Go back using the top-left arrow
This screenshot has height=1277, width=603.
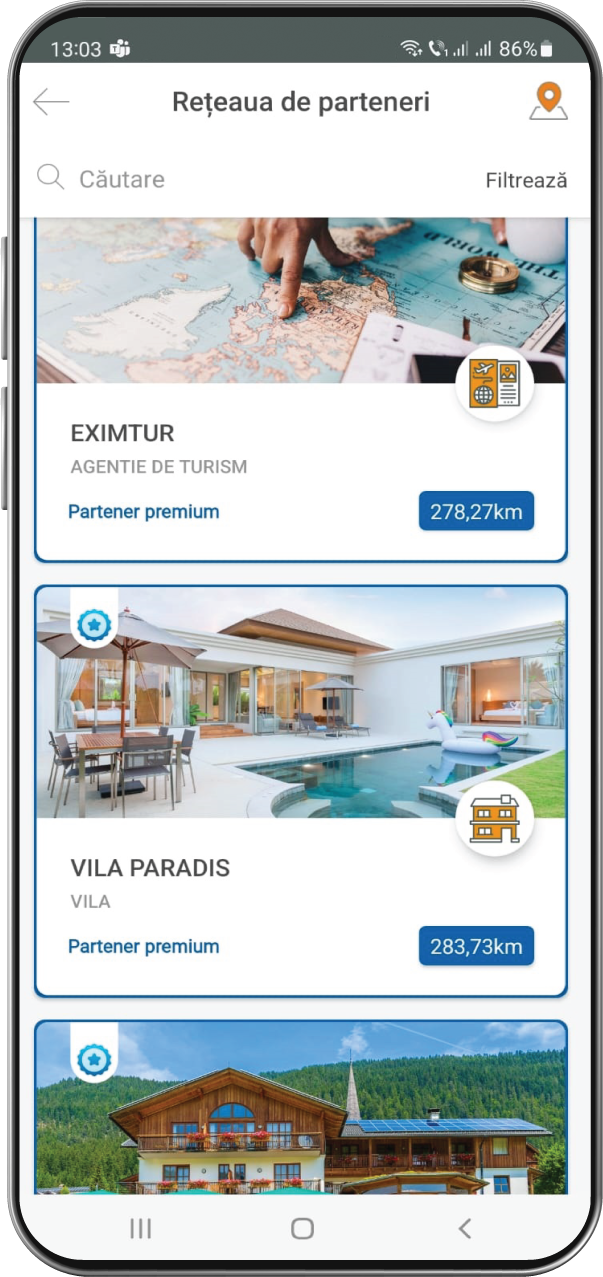coord(51,102)
